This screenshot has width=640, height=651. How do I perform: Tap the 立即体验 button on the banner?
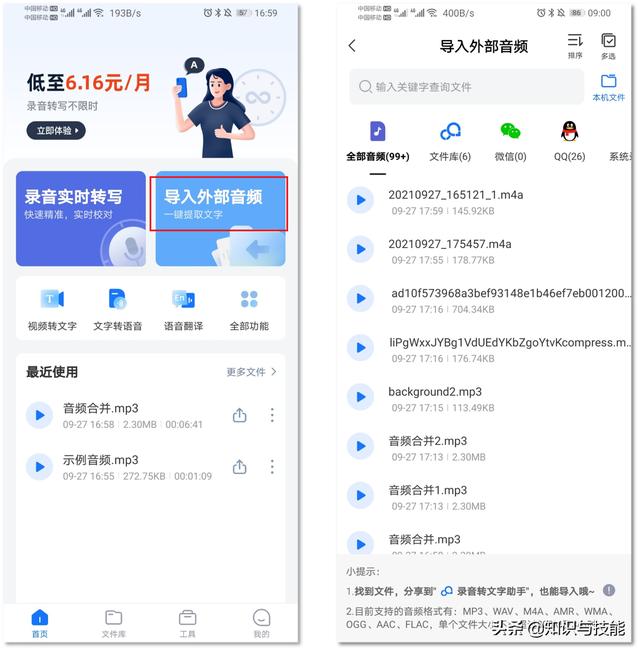click(56, 131)
